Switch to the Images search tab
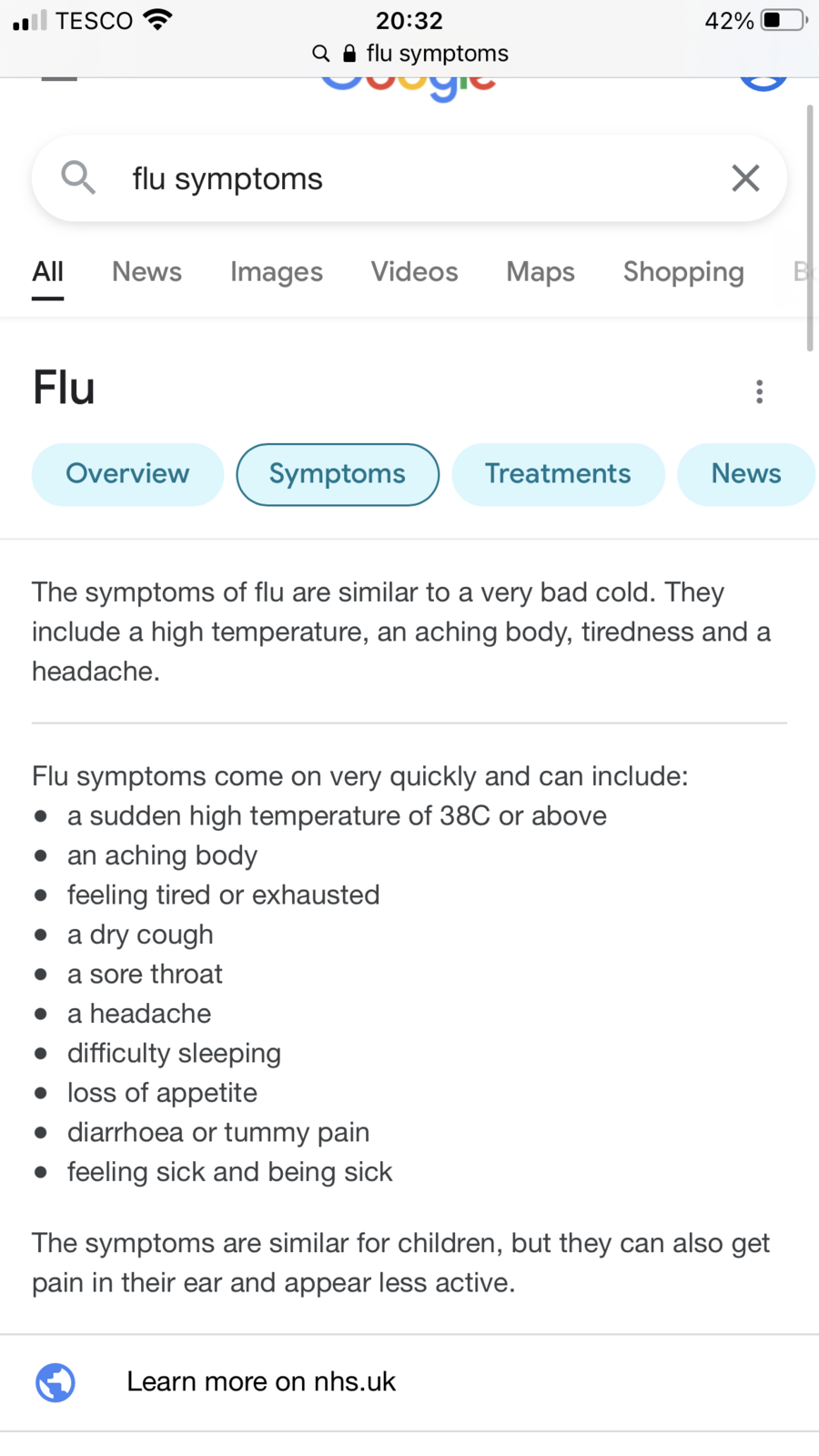The image size is (819, 1456). 277,272
